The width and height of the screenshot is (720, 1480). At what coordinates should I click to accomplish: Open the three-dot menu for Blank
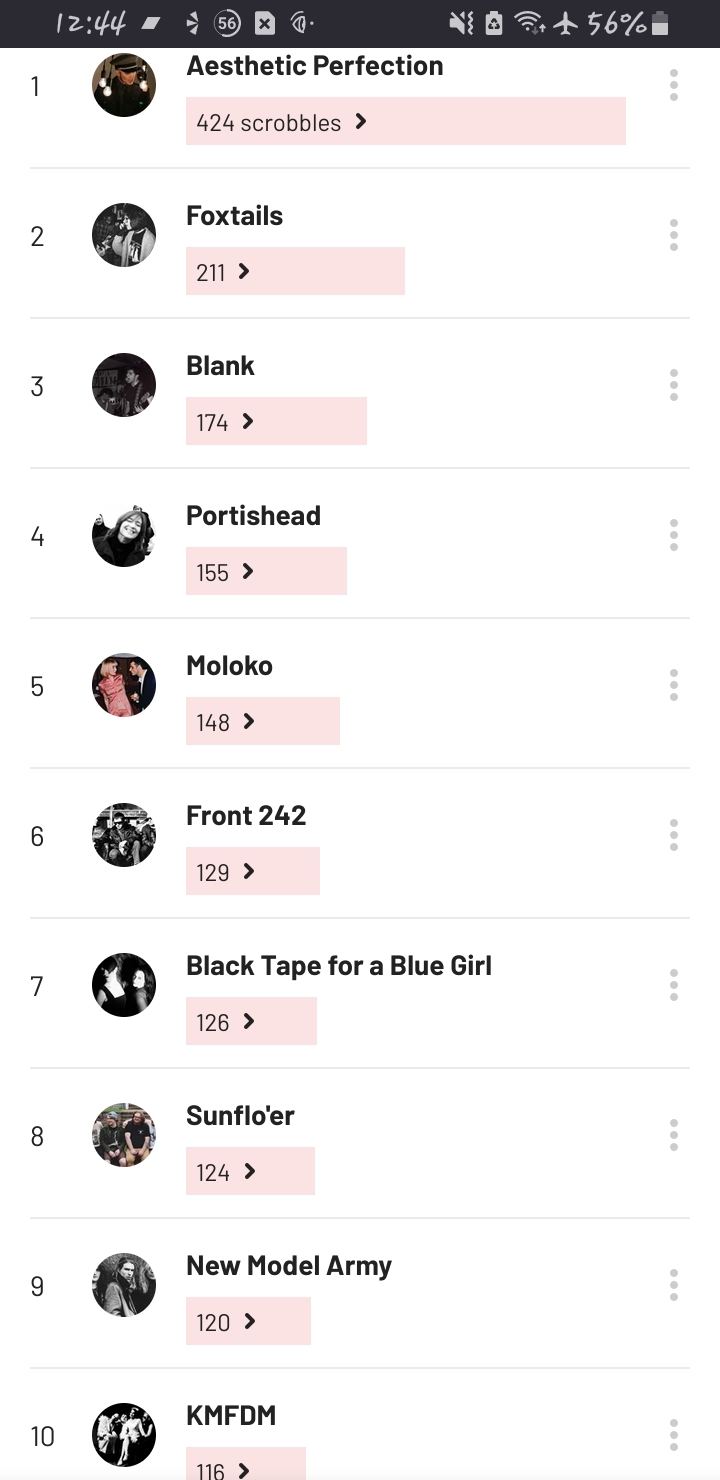(x=674, y=385)
